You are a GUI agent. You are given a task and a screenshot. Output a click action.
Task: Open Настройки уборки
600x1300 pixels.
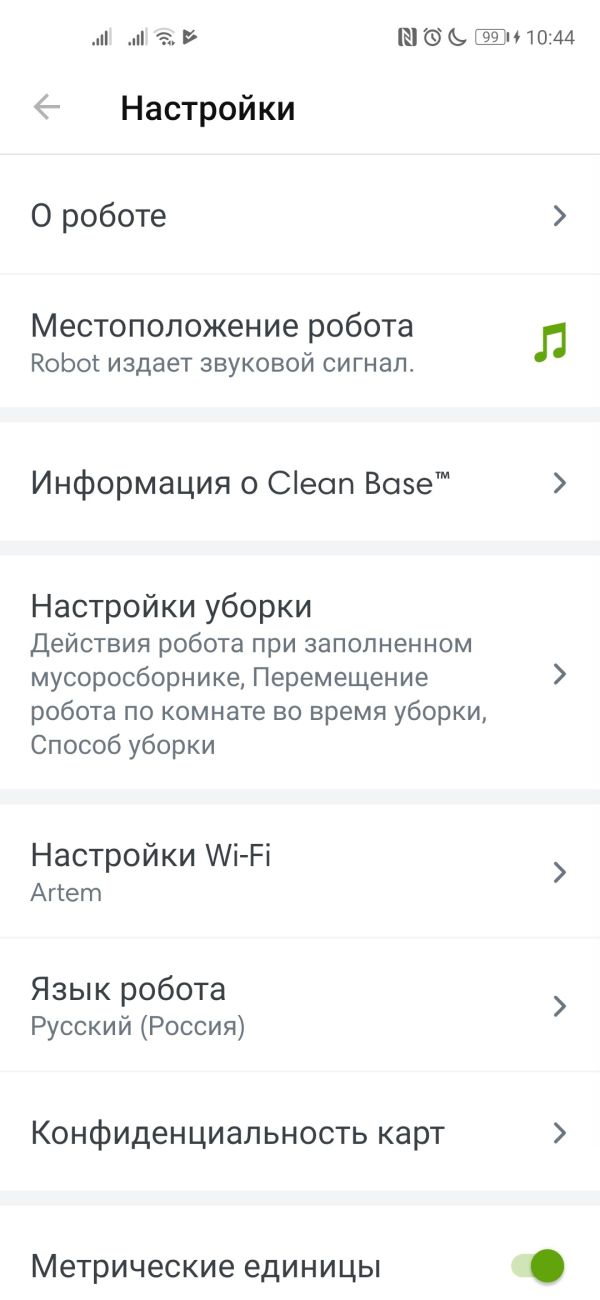300,675
